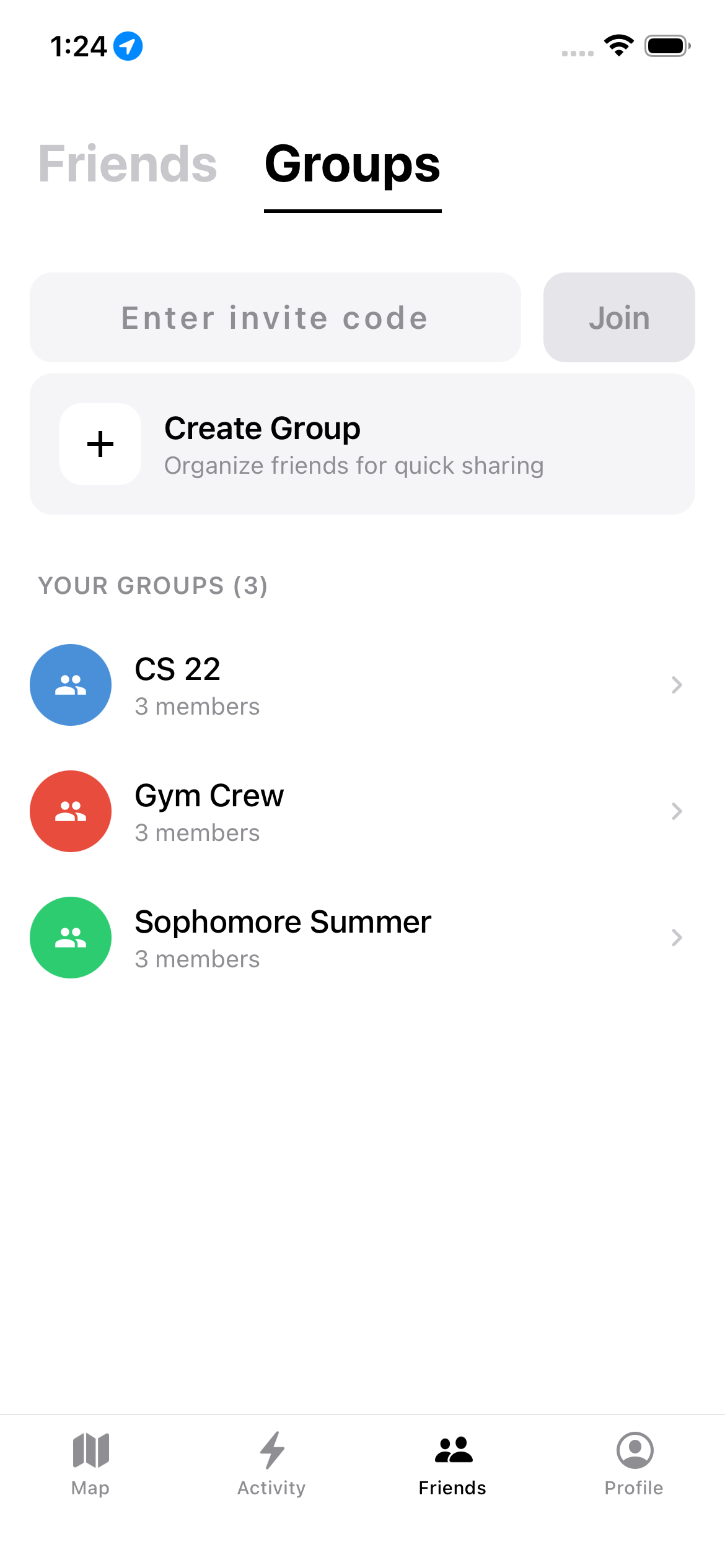Tap the Wi-Fi status icon
The width and height of the screenshot is (725, 1568).
point(618,45)
